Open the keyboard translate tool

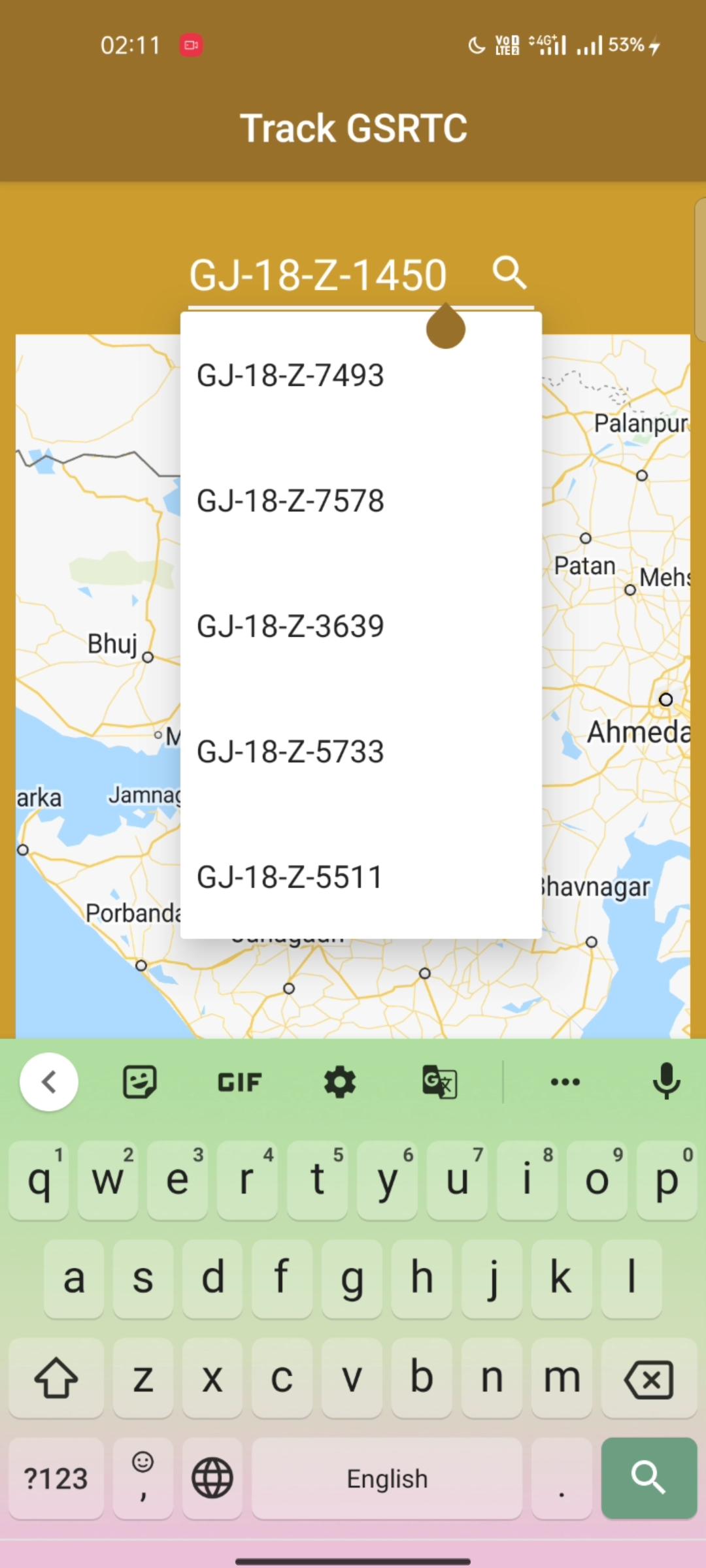click(x=439, y=1083)
